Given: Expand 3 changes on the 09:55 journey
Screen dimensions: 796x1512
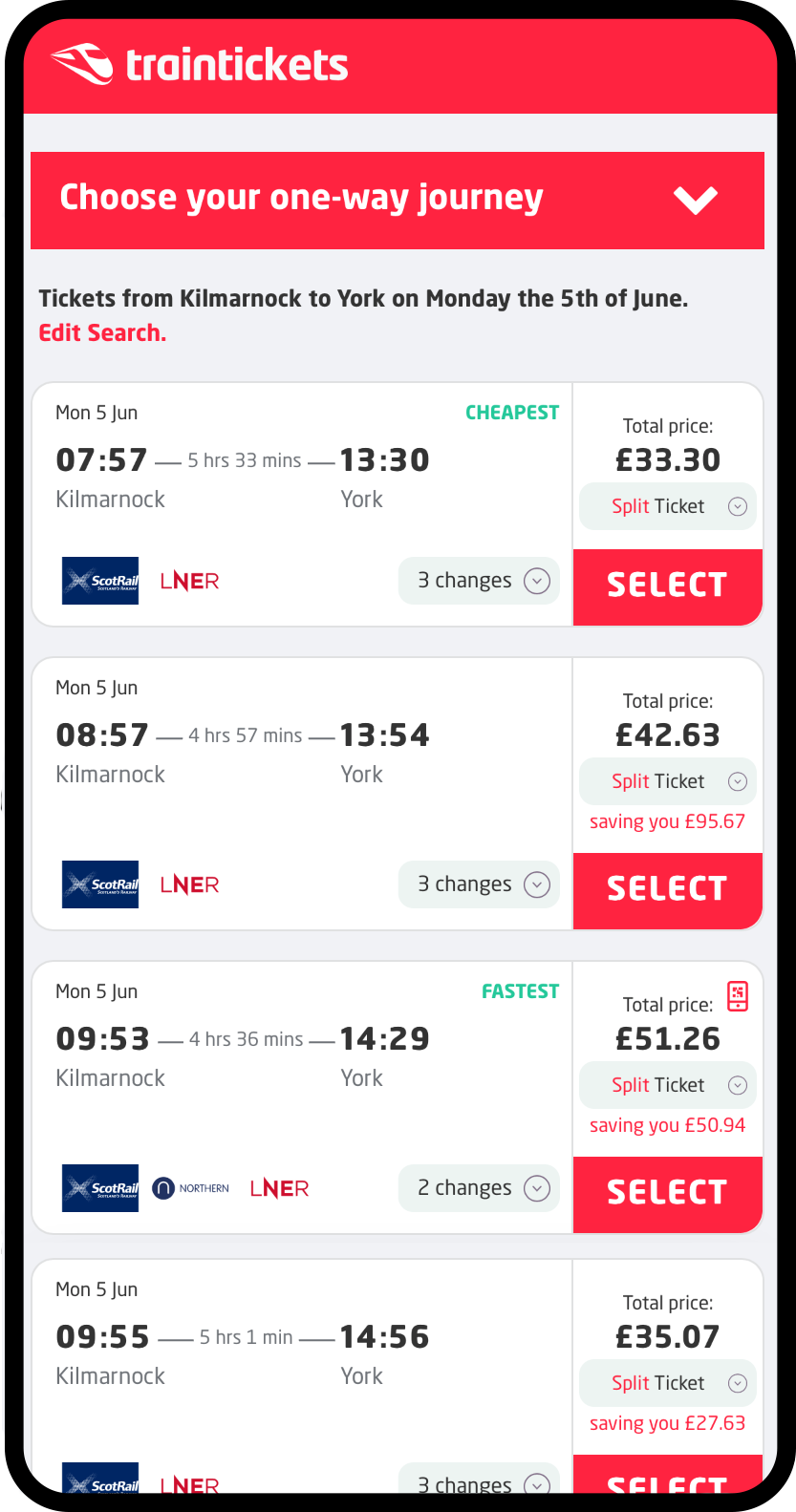Looking at the screenshot, I should [x=479, y=1481].
